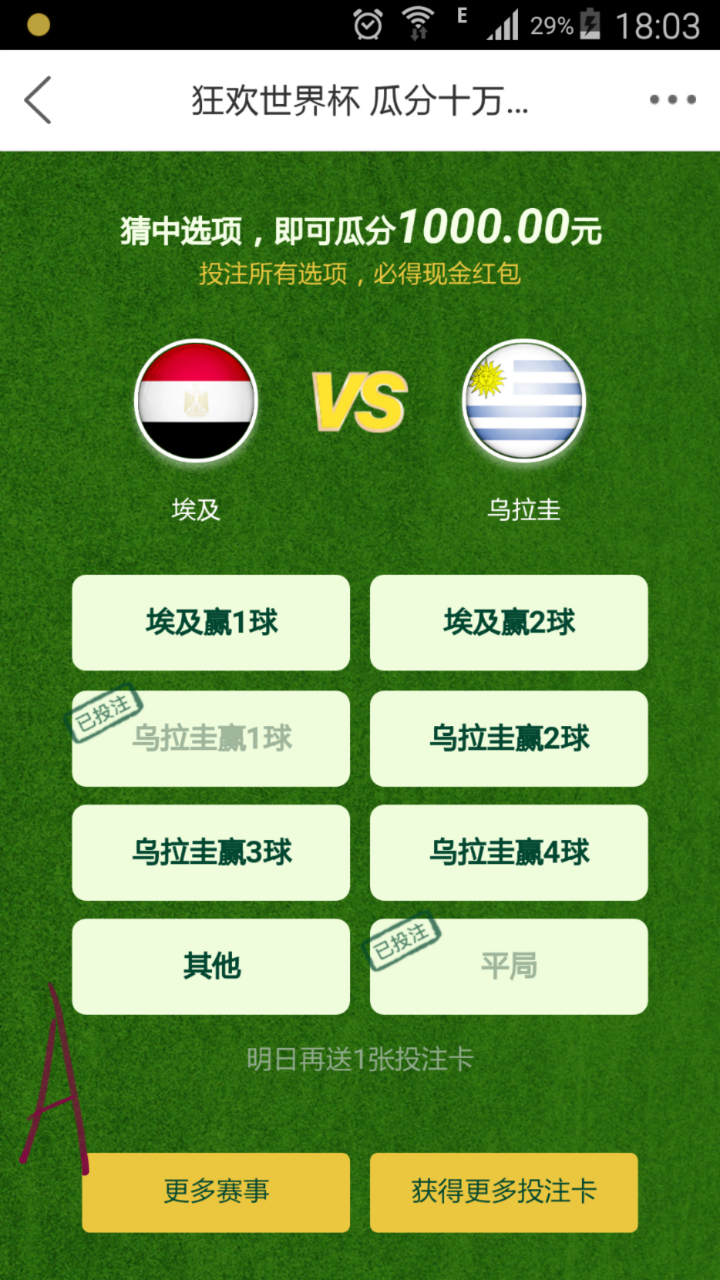Open the three-dot overflow menu
The image size is (720, 1280).
pyautogui.click(x=672, y=100)
